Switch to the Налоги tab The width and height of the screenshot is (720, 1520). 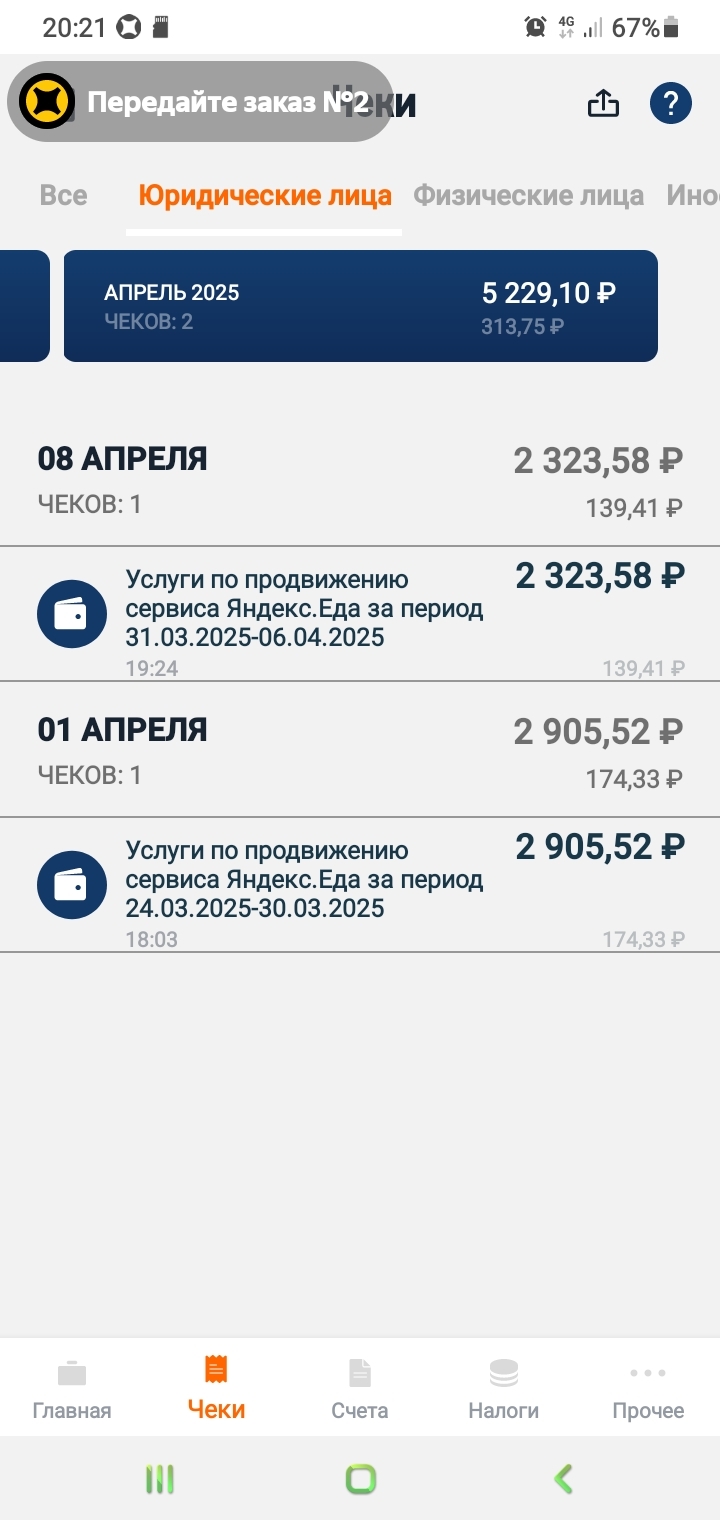point(504,1389)
